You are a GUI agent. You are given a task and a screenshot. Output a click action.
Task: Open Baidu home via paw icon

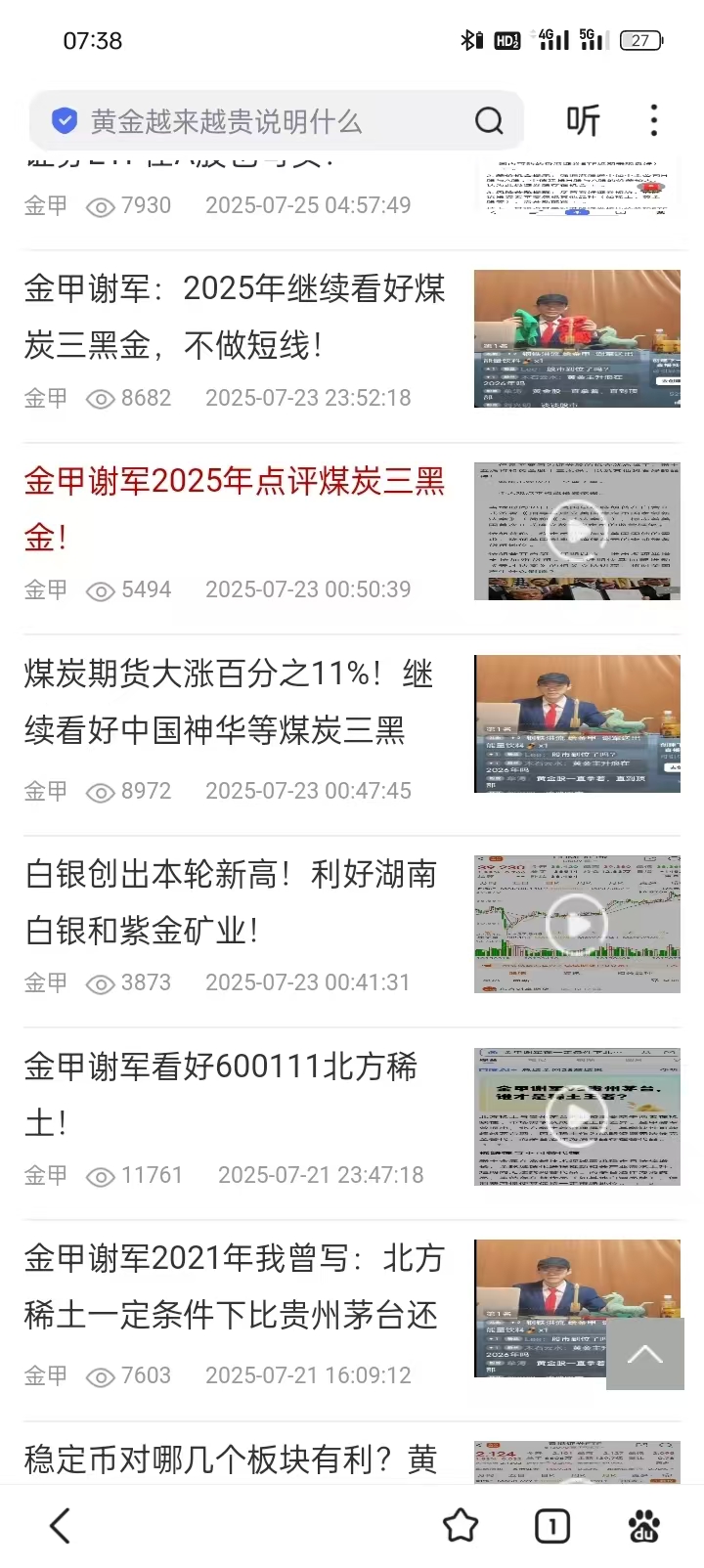click(644, 1525)
